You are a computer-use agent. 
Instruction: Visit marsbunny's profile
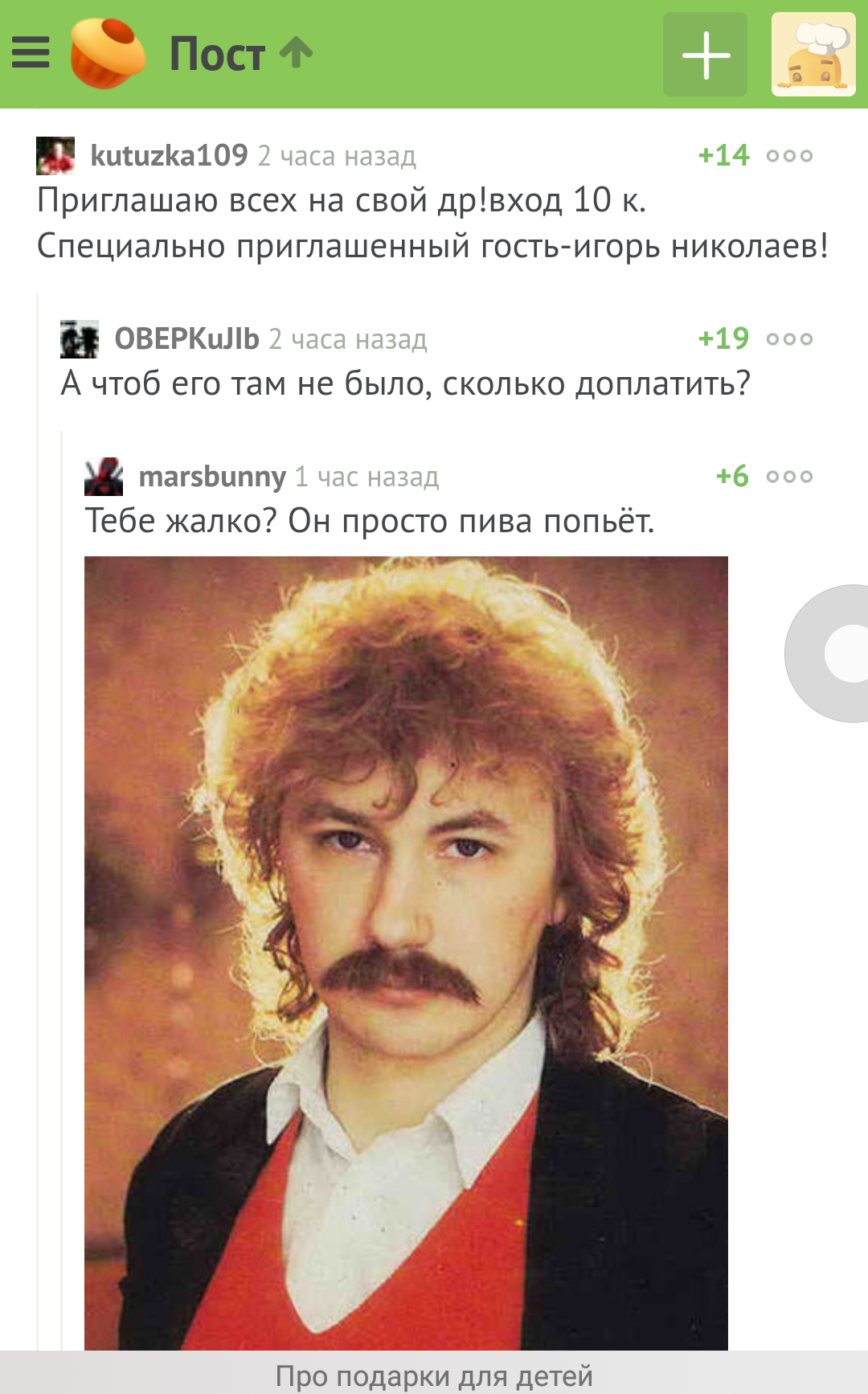pos(212,477)
